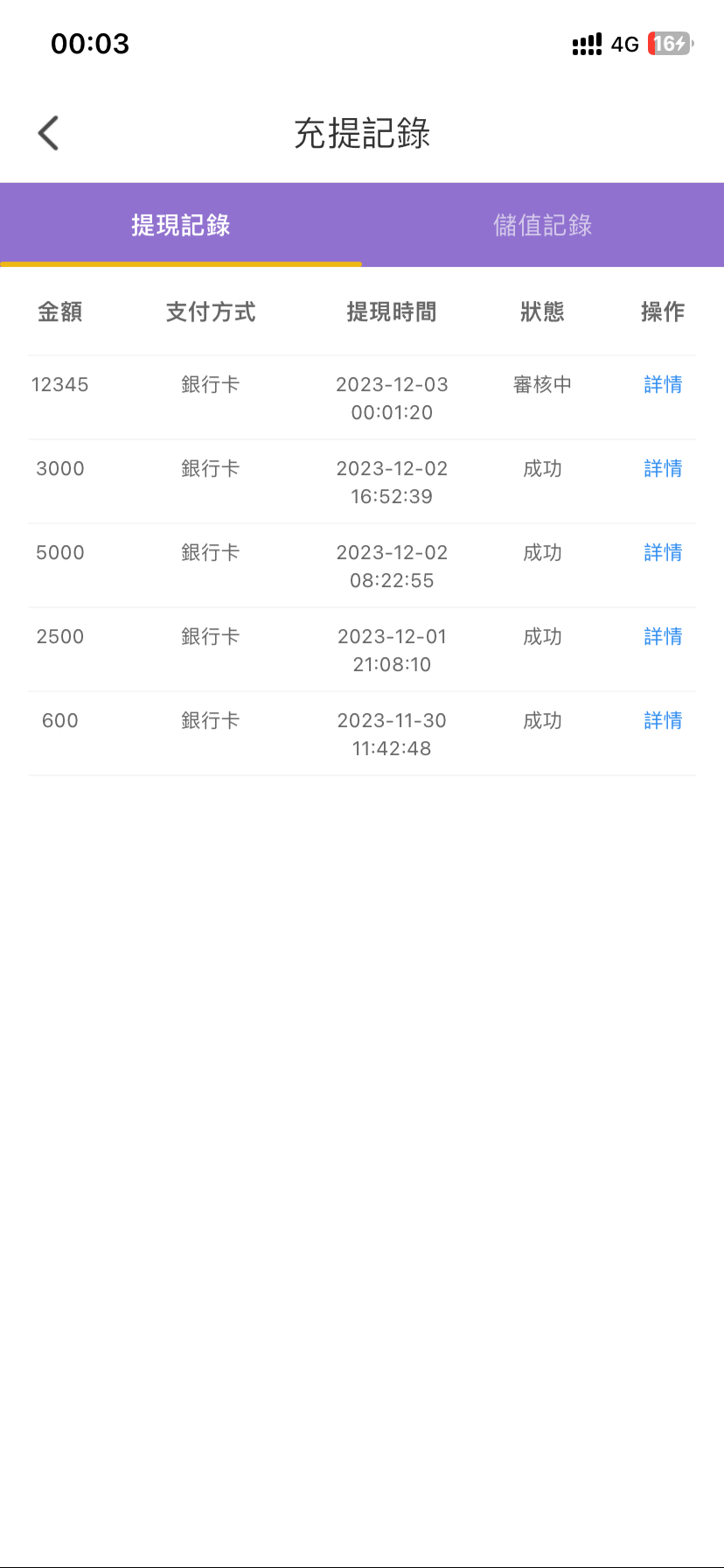Tap the back arrow icon
This screenshot has height=1568, width=724.
pyautogui.click(x=48, y=132)
